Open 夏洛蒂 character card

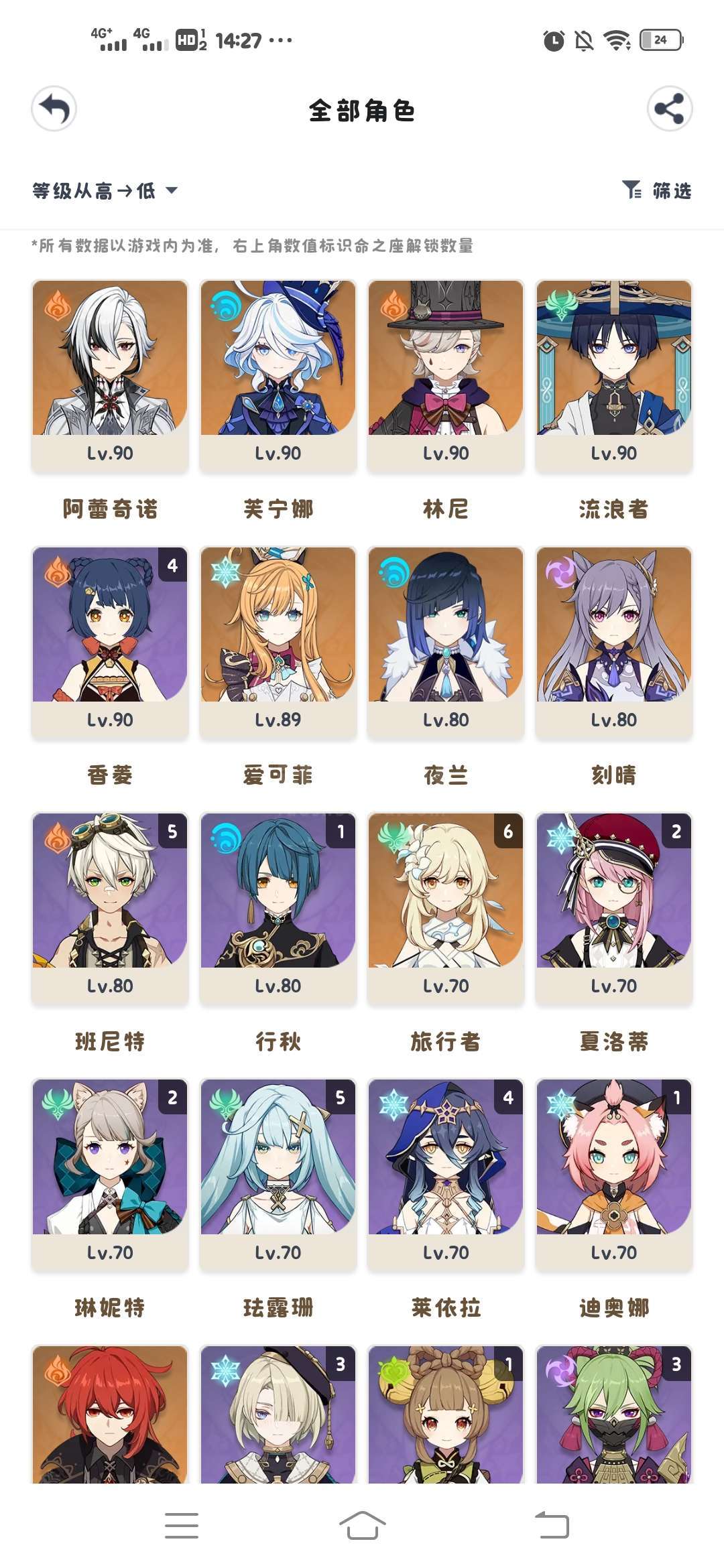tap(613, 908)
